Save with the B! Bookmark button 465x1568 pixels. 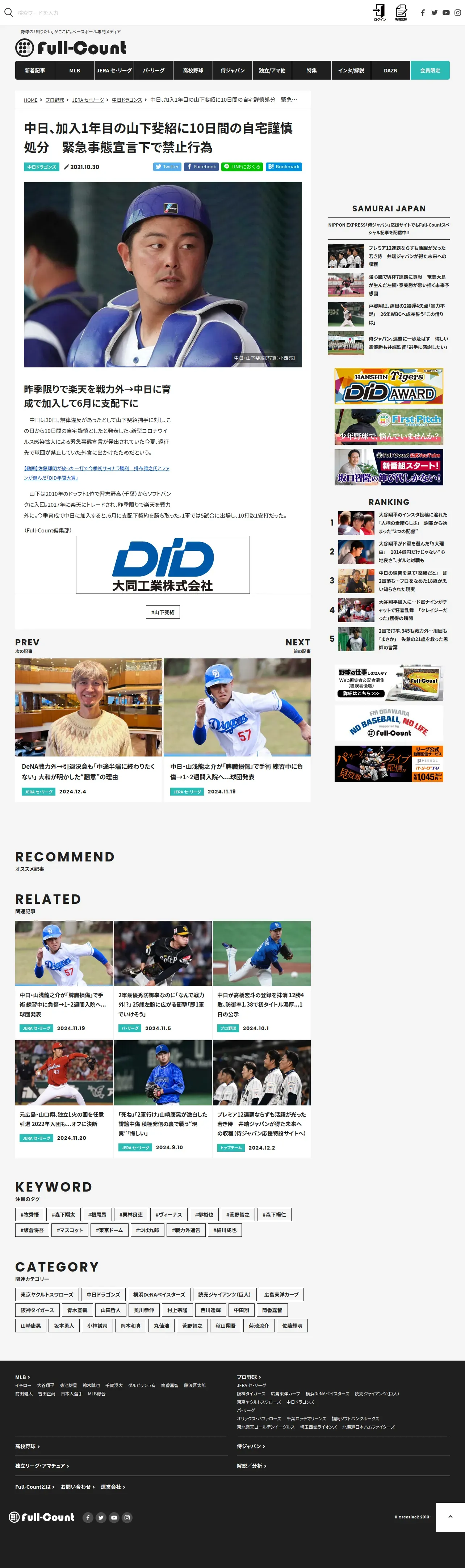click(284, 167)
